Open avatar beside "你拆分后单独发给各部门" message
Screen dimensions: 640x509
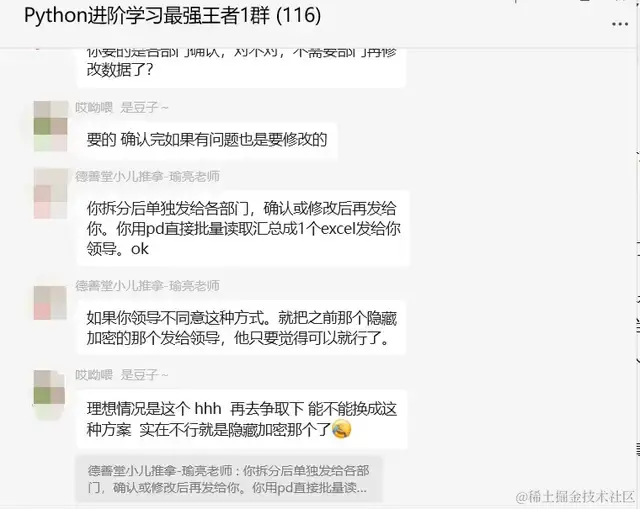pos(49,193)
